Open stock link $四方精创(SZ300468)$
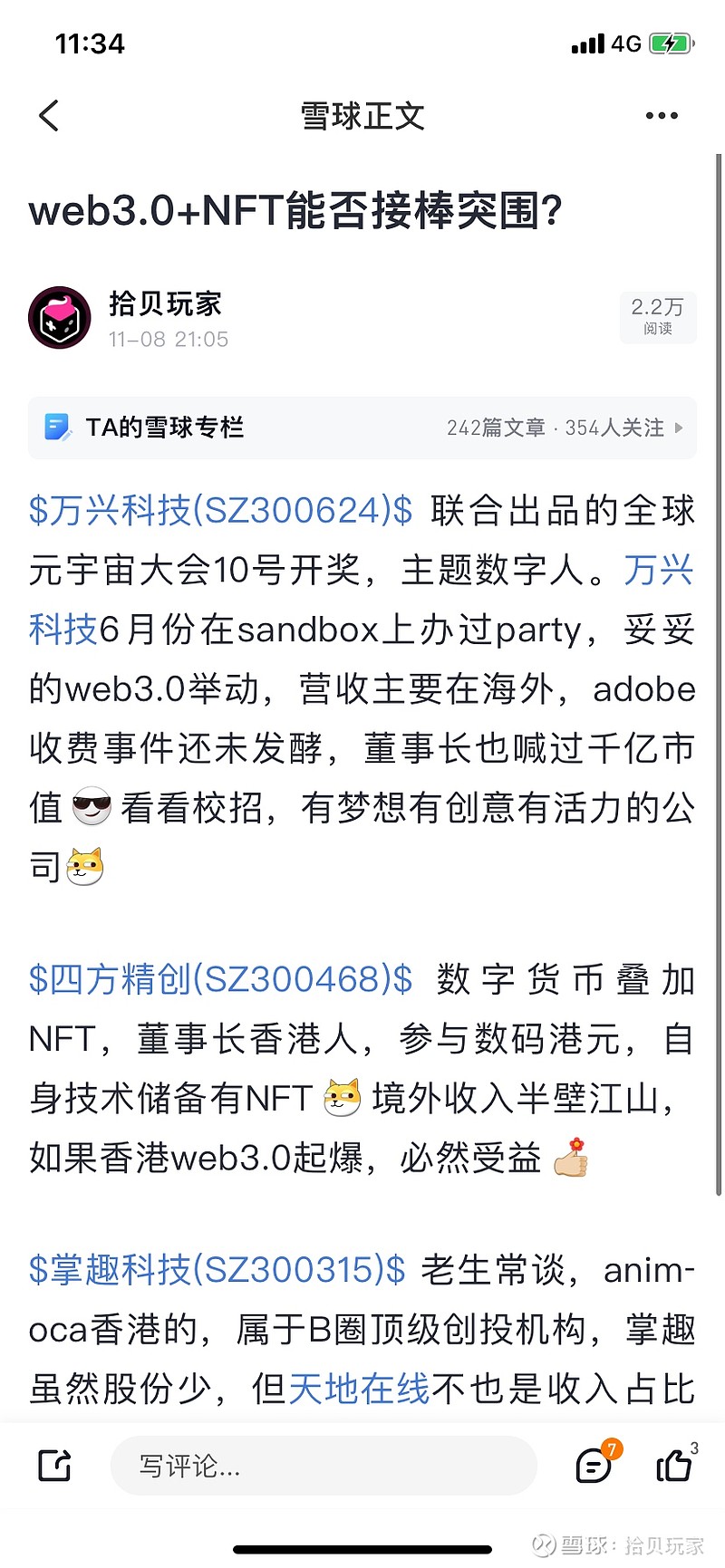This screenshot has width=725, height=1568. click(221, 980)
